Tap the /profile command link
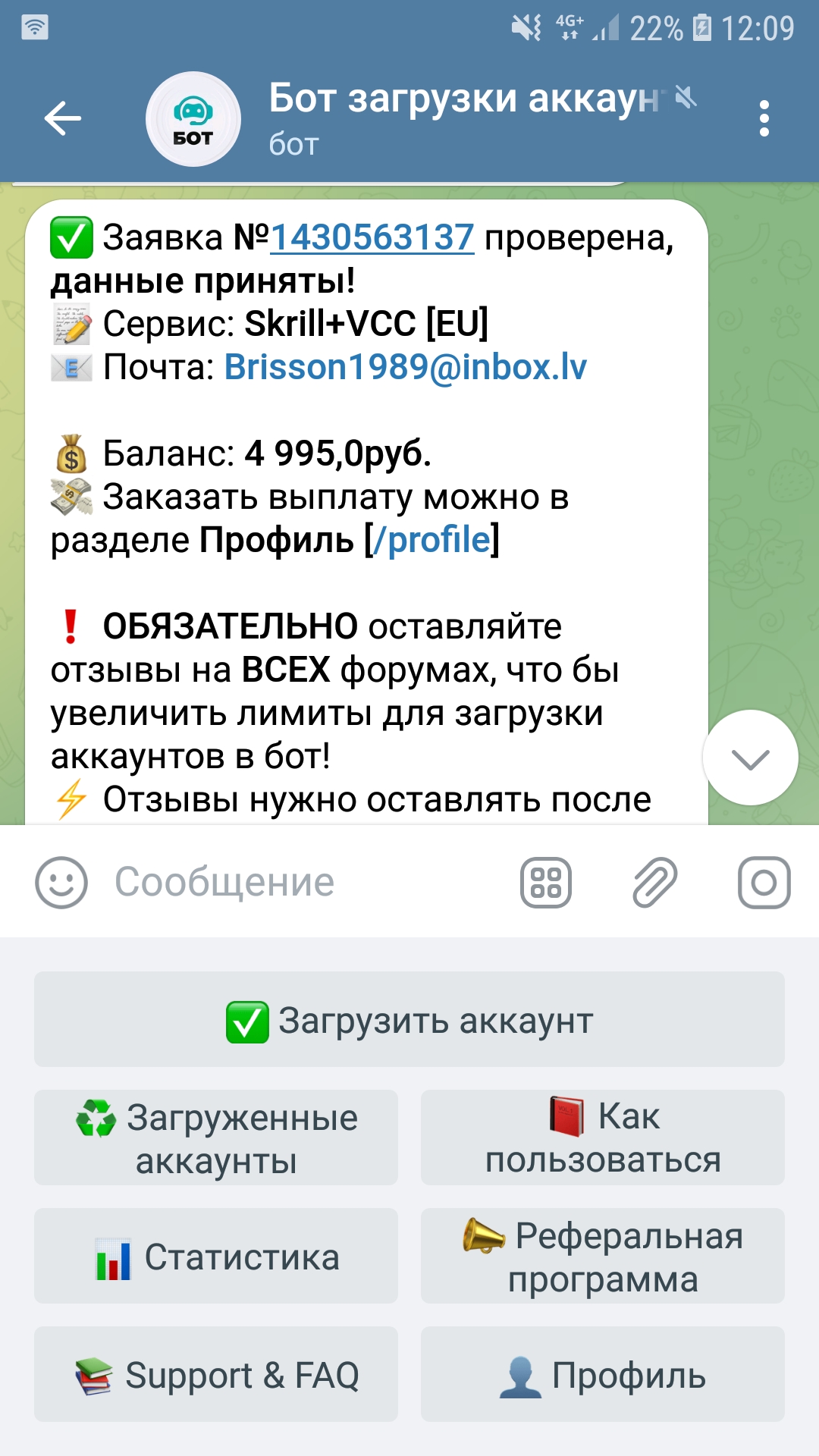Image resolution: width=819 pixels, height=1456 pixels. coord(432,540)
